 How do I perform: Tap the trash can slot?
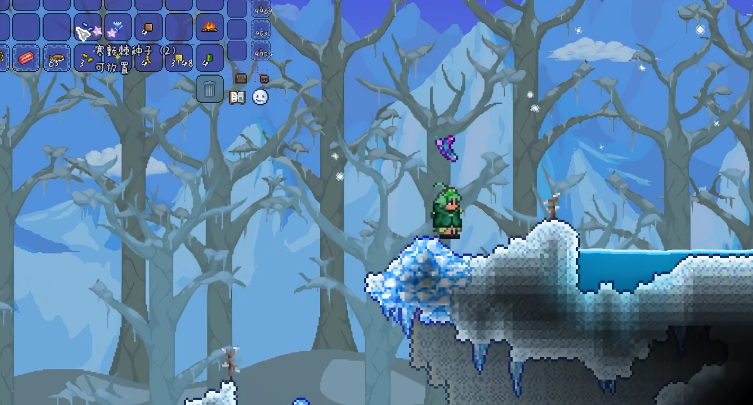click(x=210, y=89)
